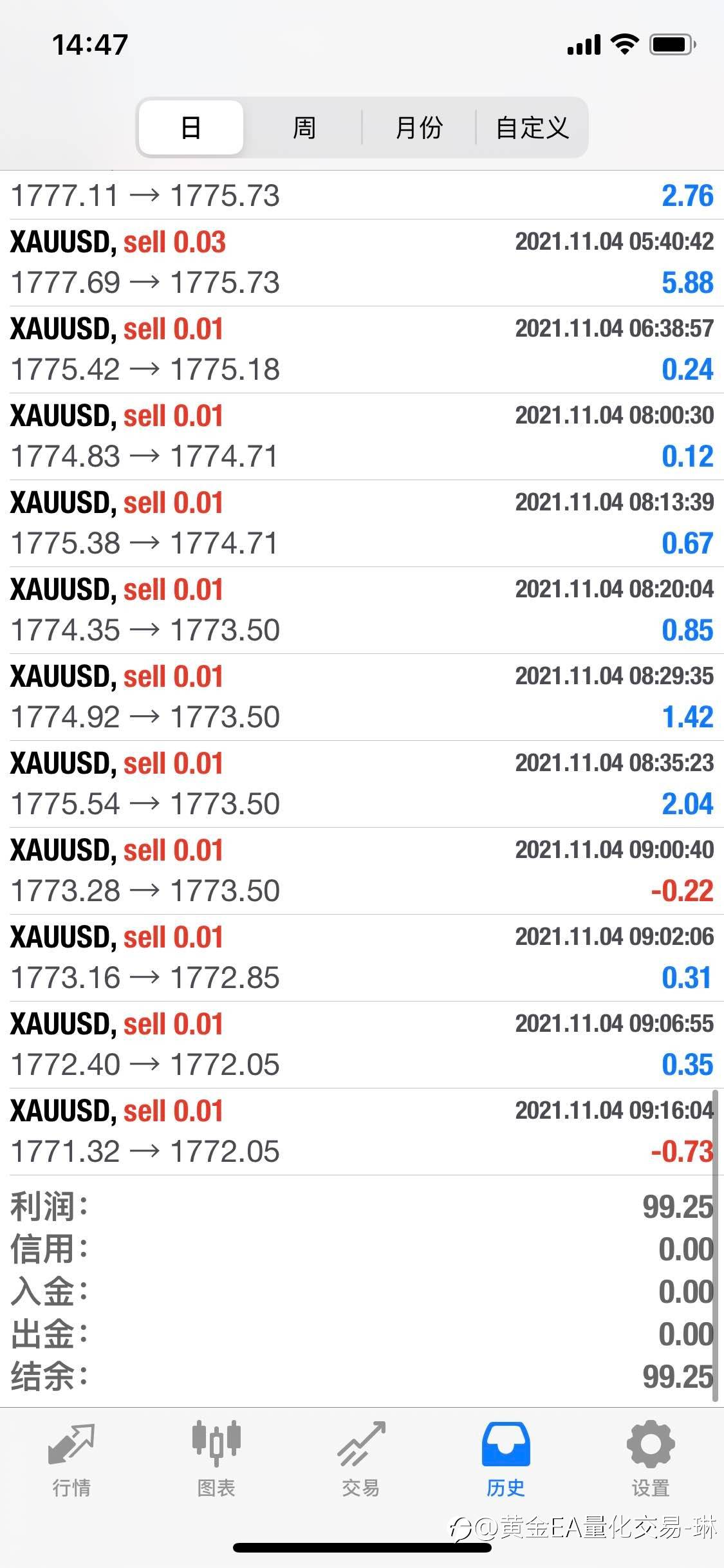The width and height of the screenshot is (724, 1568).
Task: Select the 日 (day) period segment
Action: click(191, 127)
